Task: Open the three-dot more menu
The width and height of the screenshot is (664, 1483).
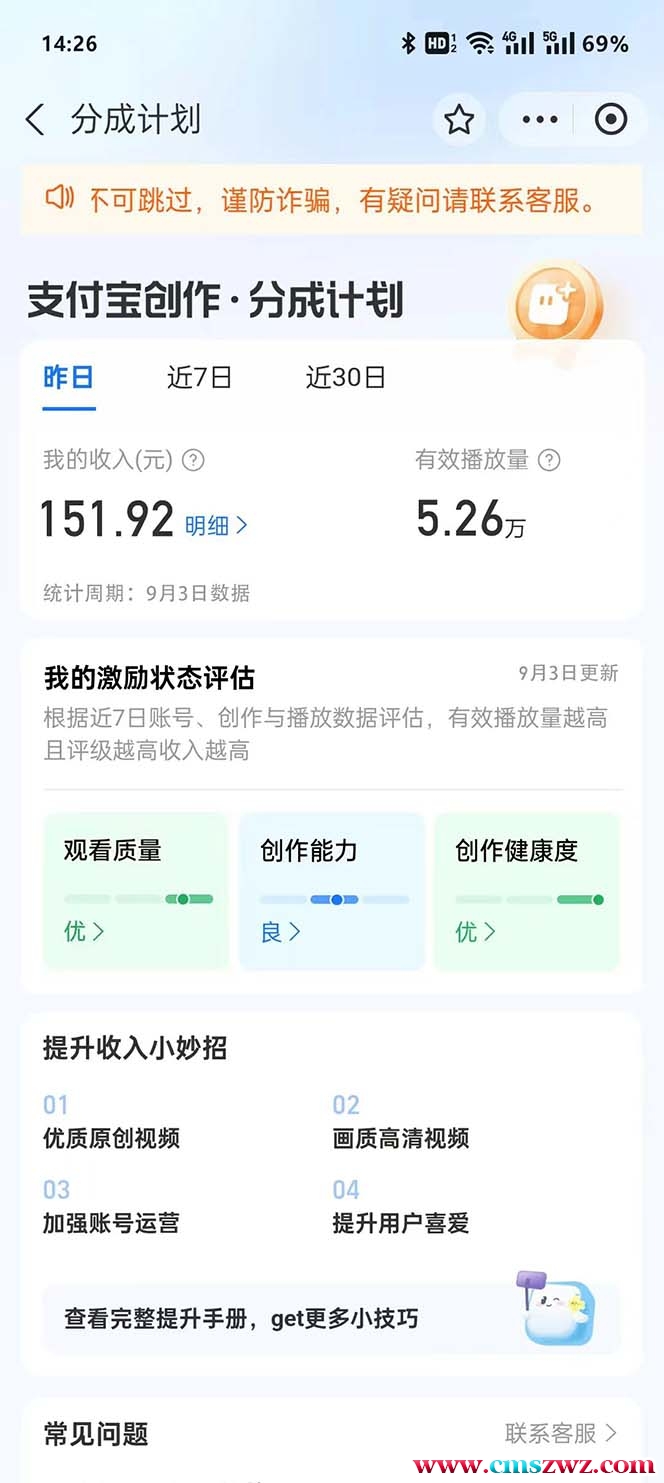Action: click(540, 120)
